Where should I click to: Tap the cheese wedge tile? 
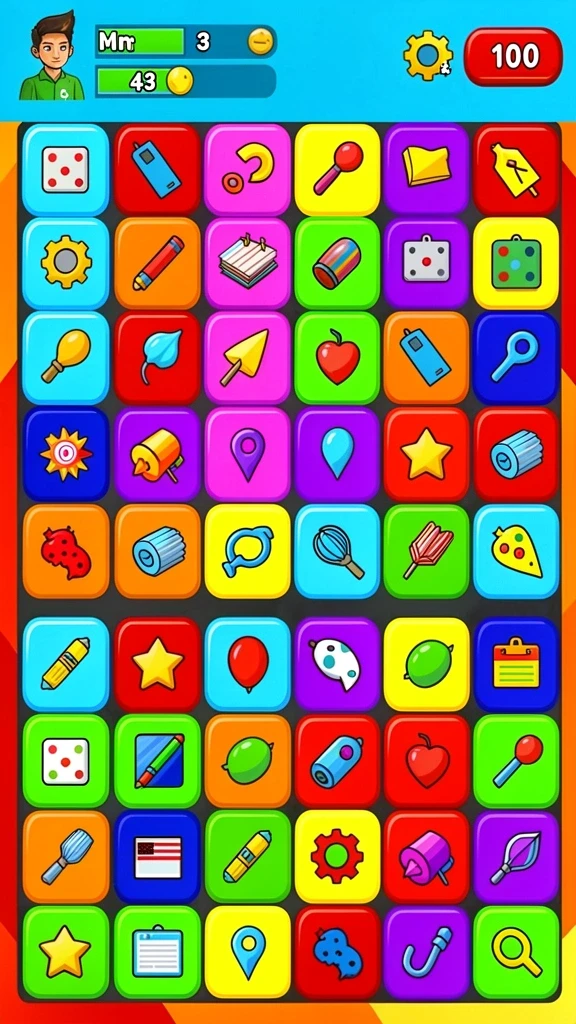click(517, 551)
